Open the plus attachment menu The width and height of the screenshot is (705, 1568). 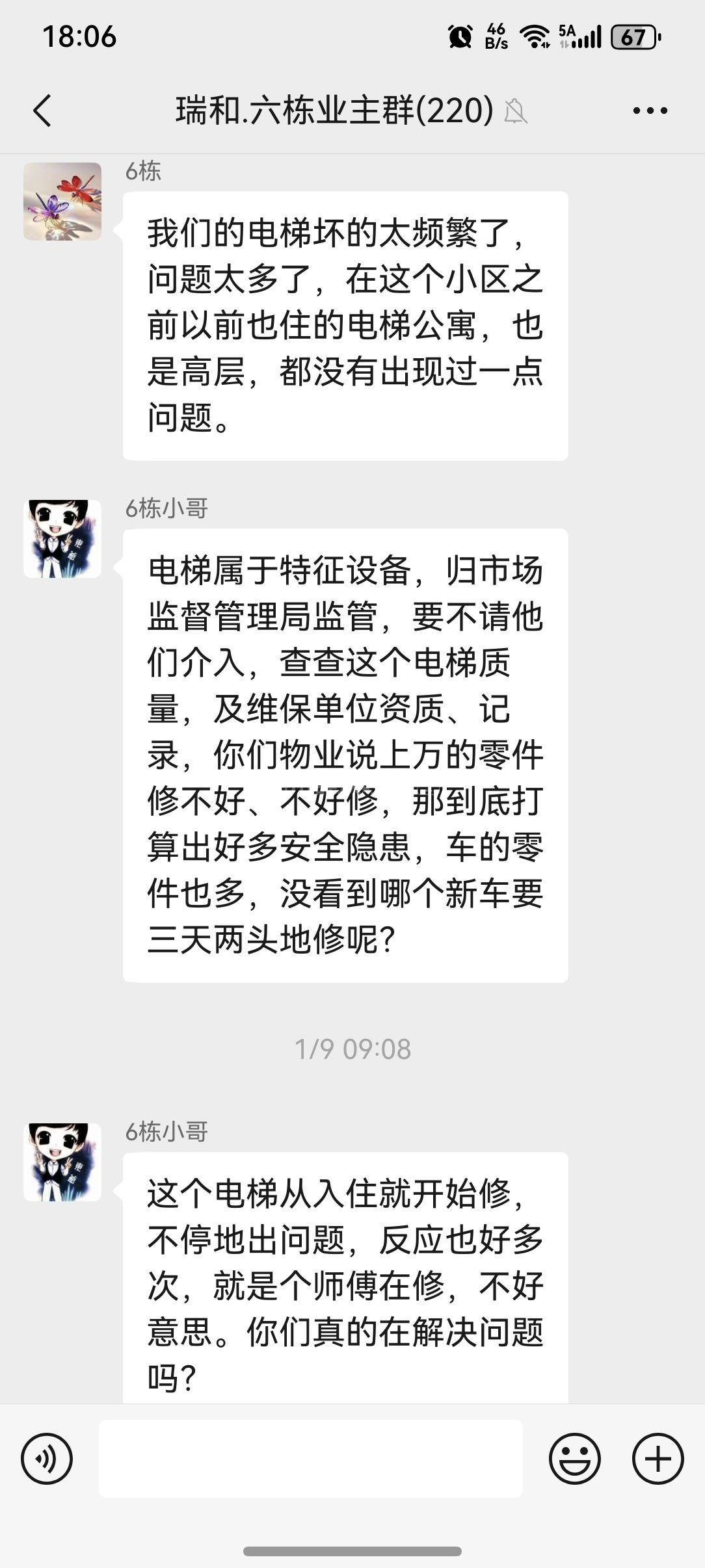click(658, 1458)
